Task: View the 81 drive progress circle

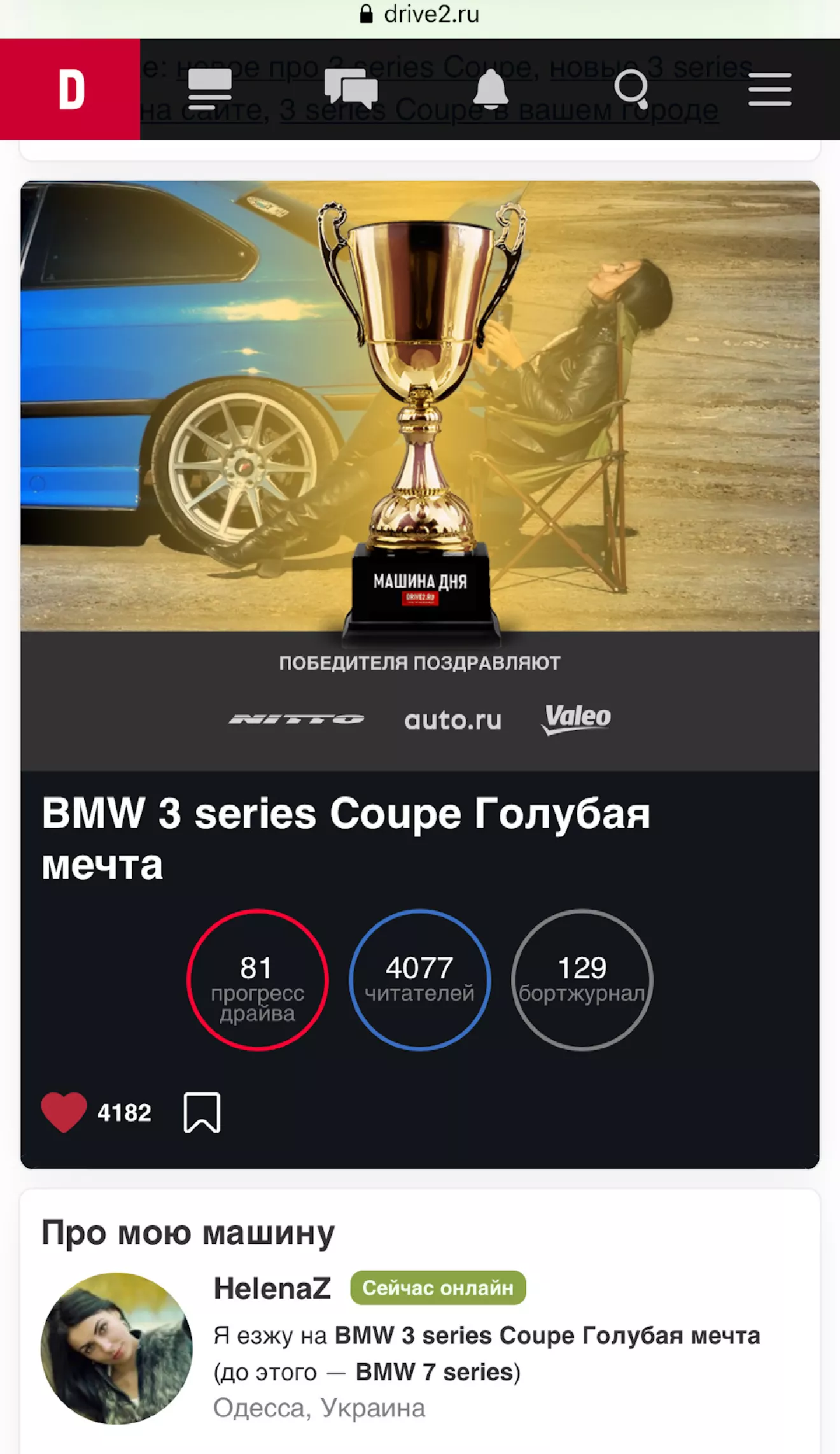Action: coord(258,980)
